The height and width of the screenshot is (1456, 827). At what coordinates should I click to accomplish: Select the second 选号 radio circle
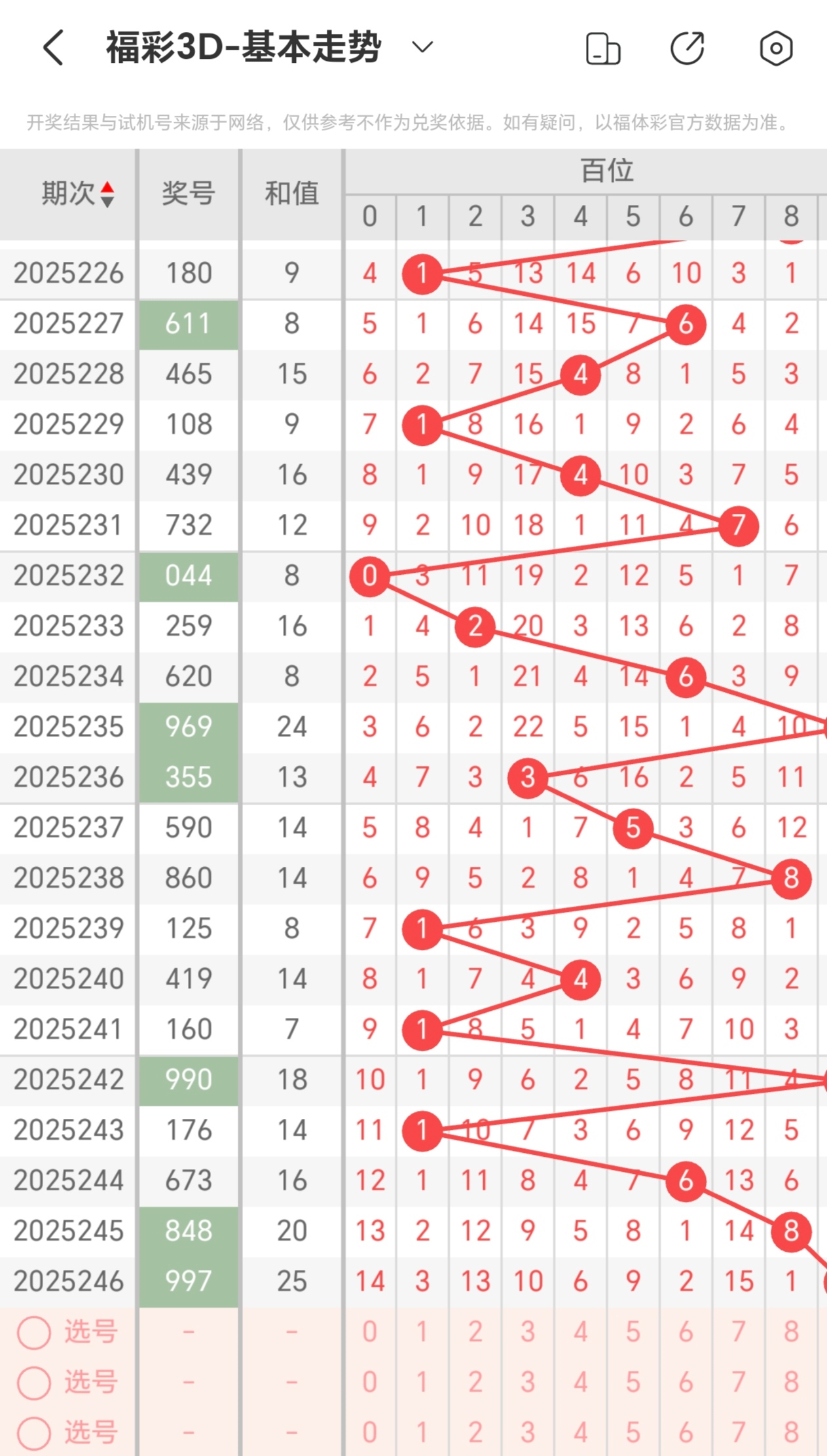pyautogui.click(x=34, y=1383)
